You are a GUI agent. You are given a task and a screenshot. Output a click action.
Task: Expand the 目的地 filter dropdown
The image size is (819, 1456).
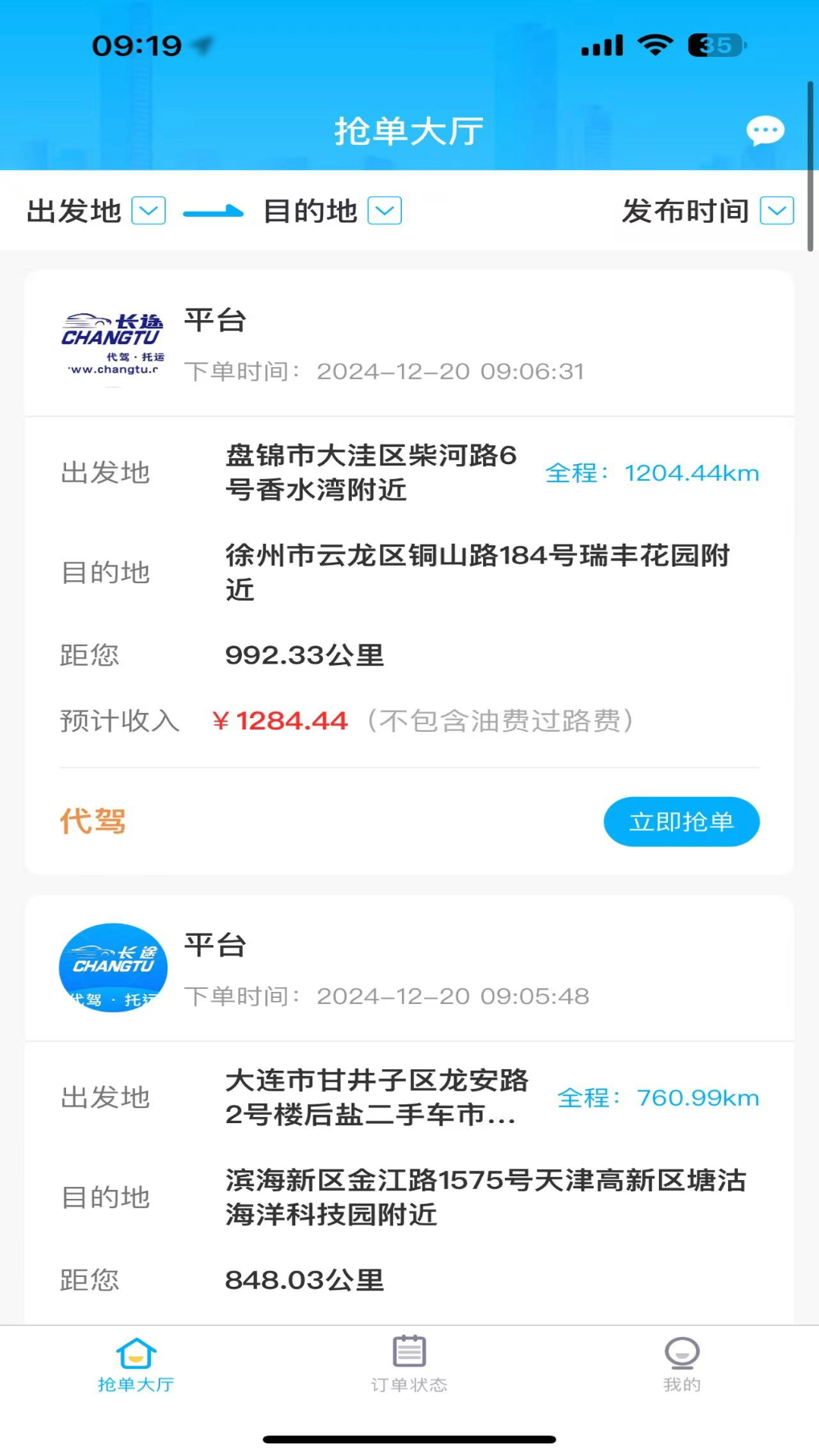point(332,211)
